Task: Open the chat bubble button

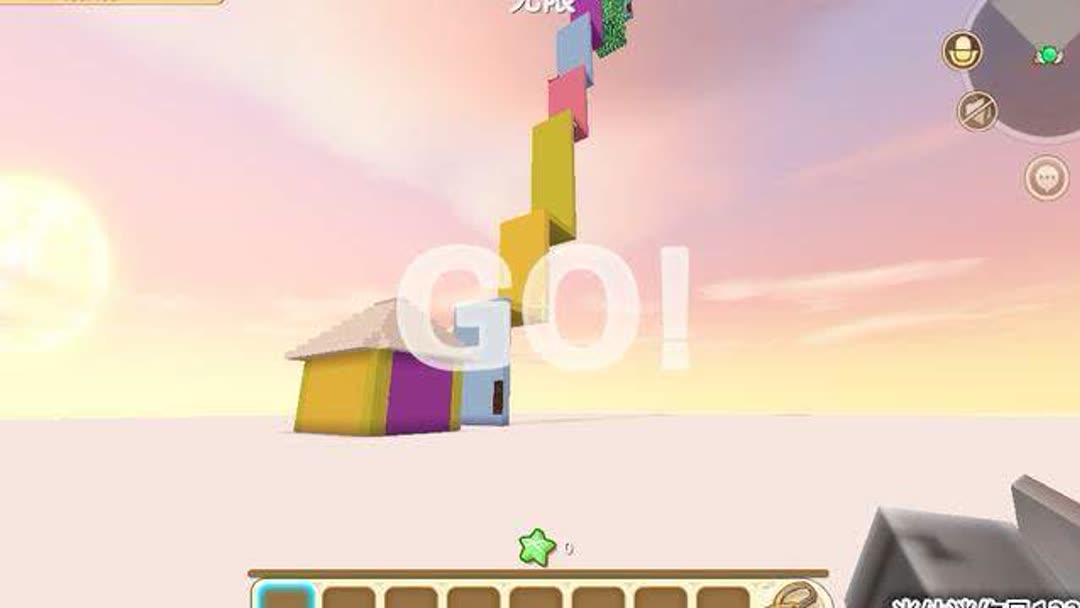Action: 1046,180
